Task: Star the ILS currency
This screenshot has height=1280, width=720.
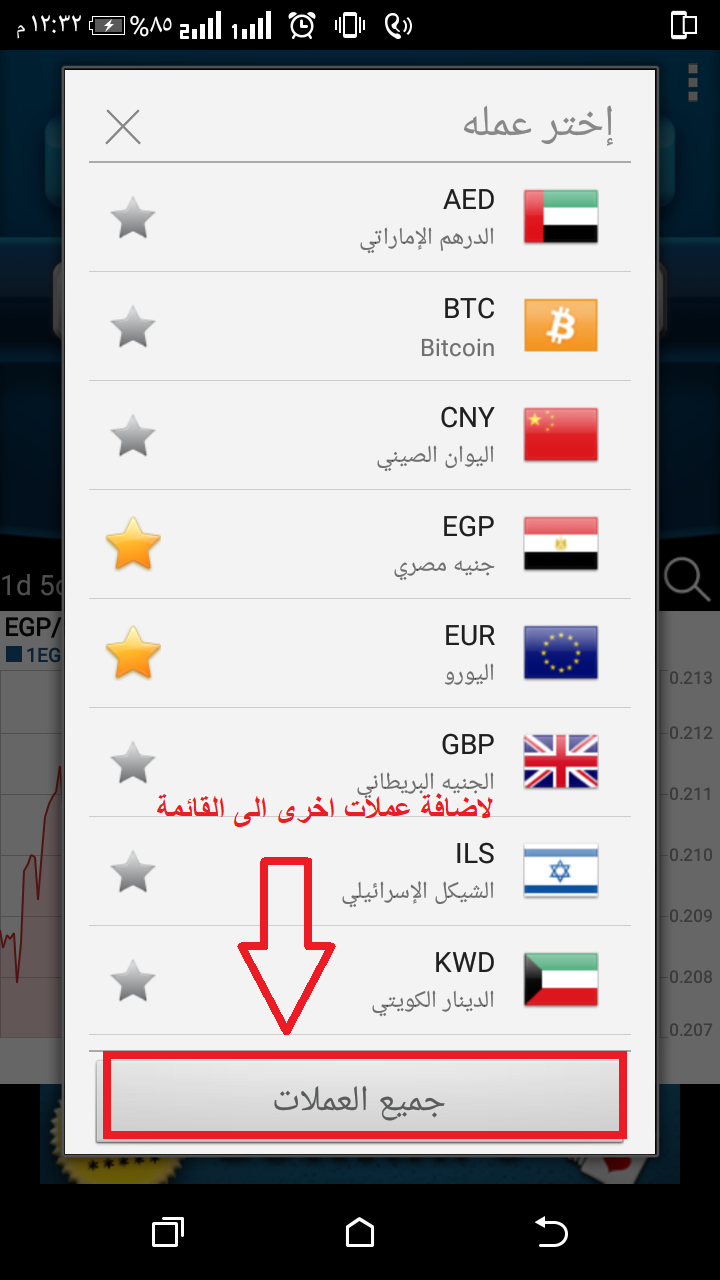Action: pyautogui.click(x=132, y=871)
